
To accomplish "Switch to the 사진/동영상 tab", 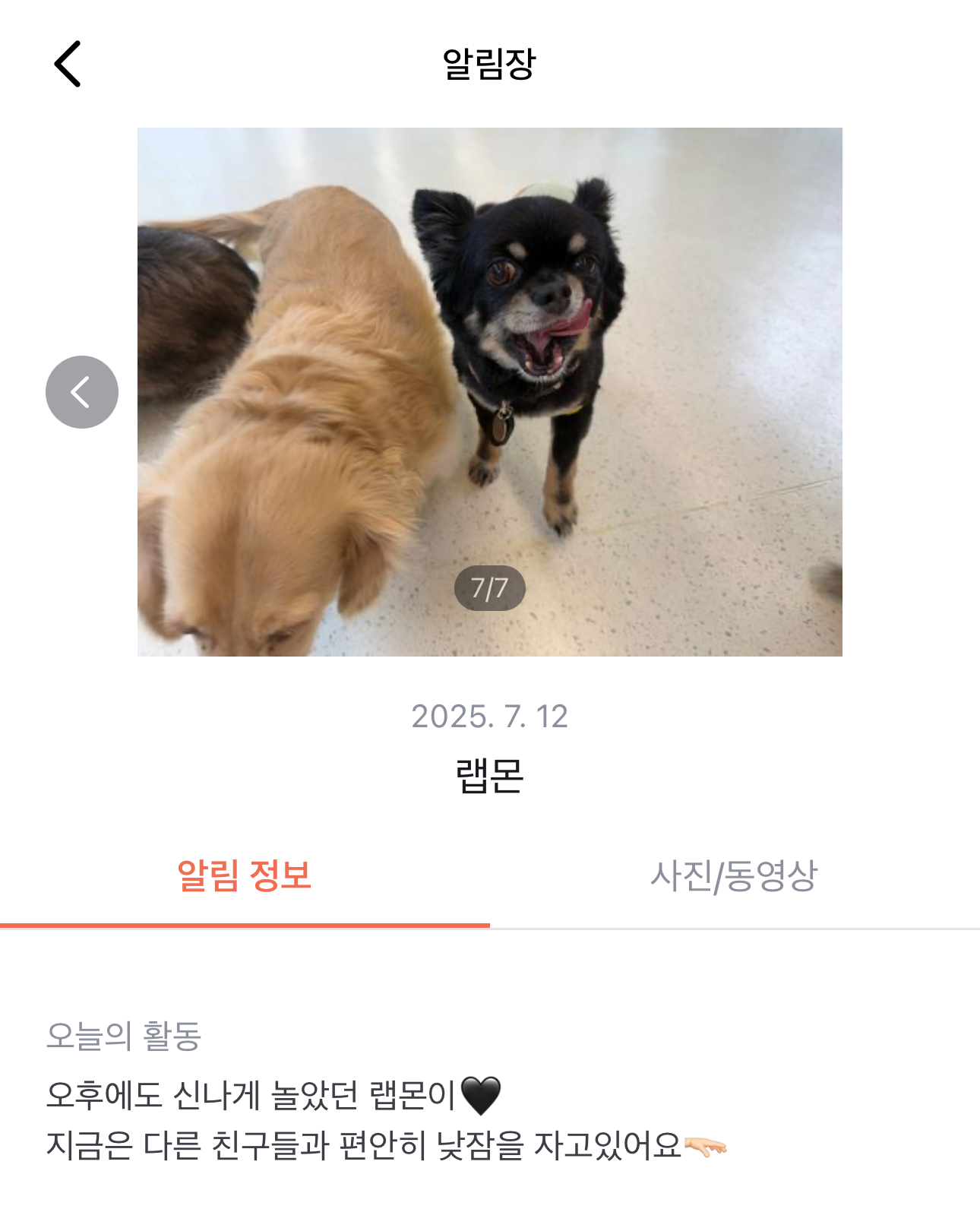I will coord(733,876).
